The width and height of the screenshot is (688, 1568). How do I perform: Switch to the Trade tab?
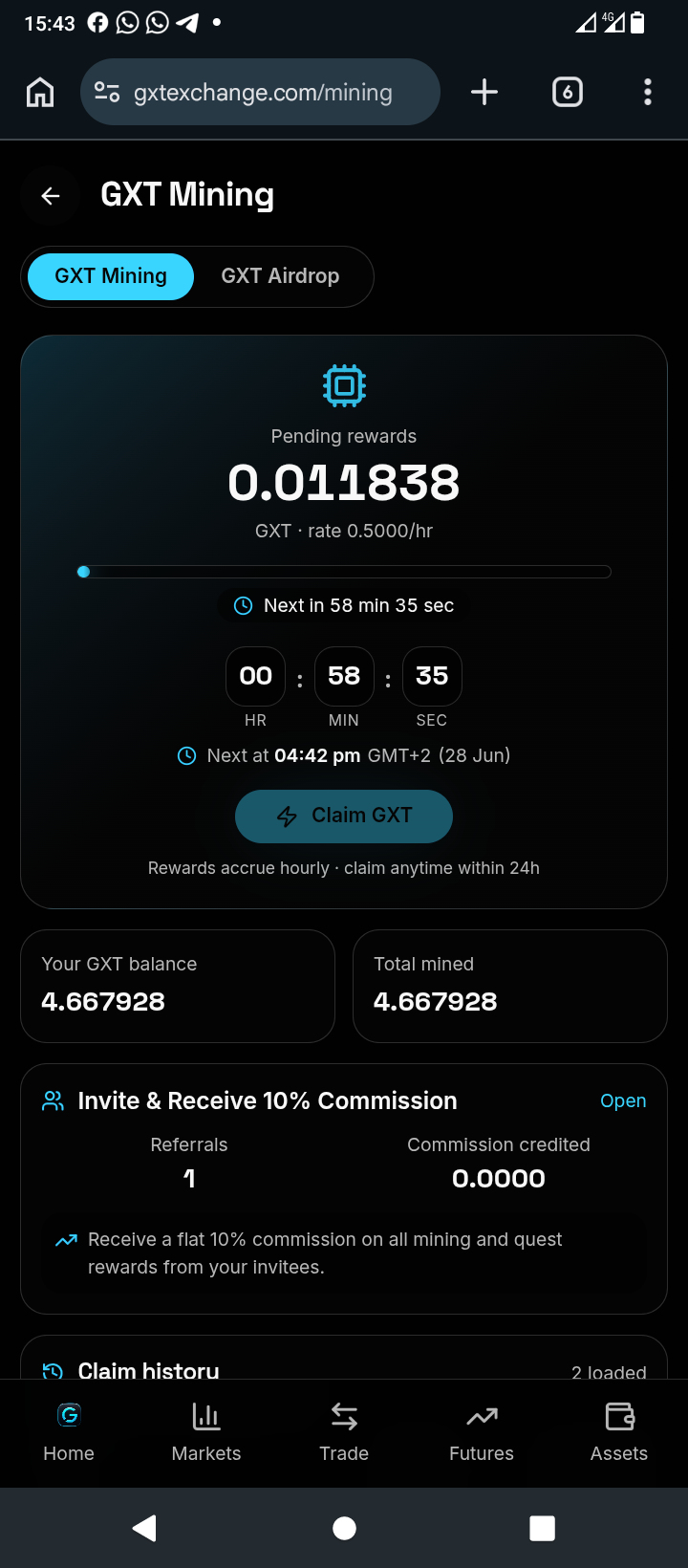(x=344, y=1432)
